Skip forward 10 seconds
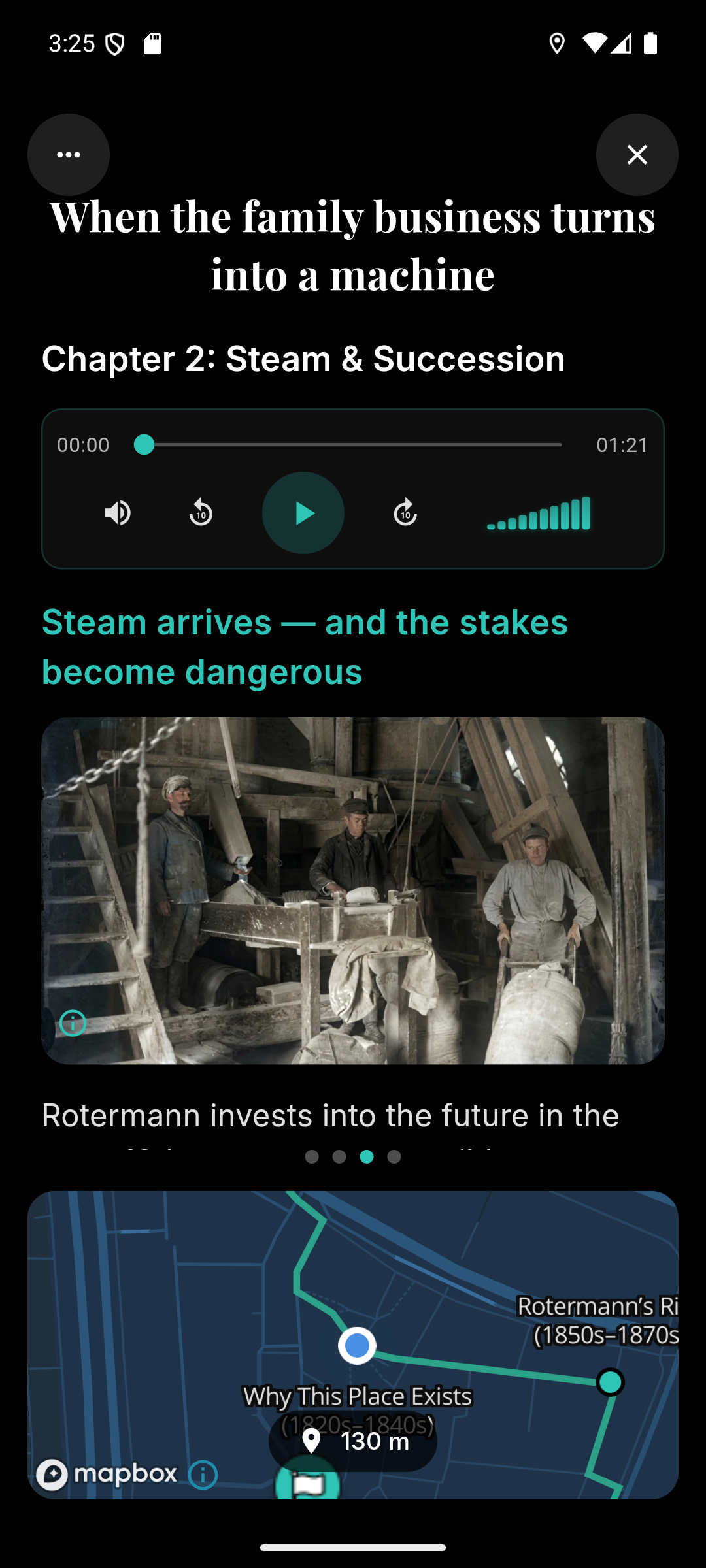Viewport: 706px width, 1568px height. [405, 513]
